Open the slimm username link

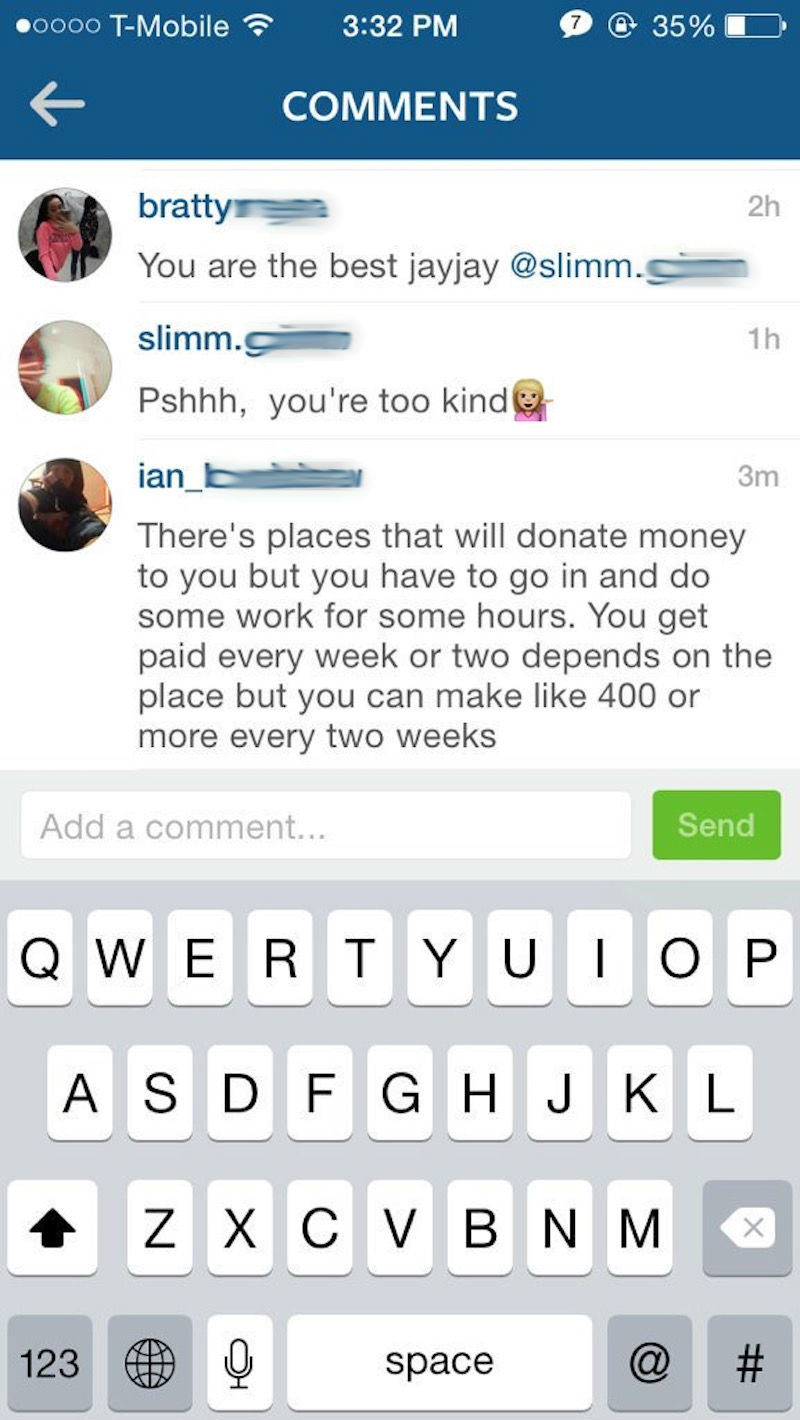click(x=243, y=339)
